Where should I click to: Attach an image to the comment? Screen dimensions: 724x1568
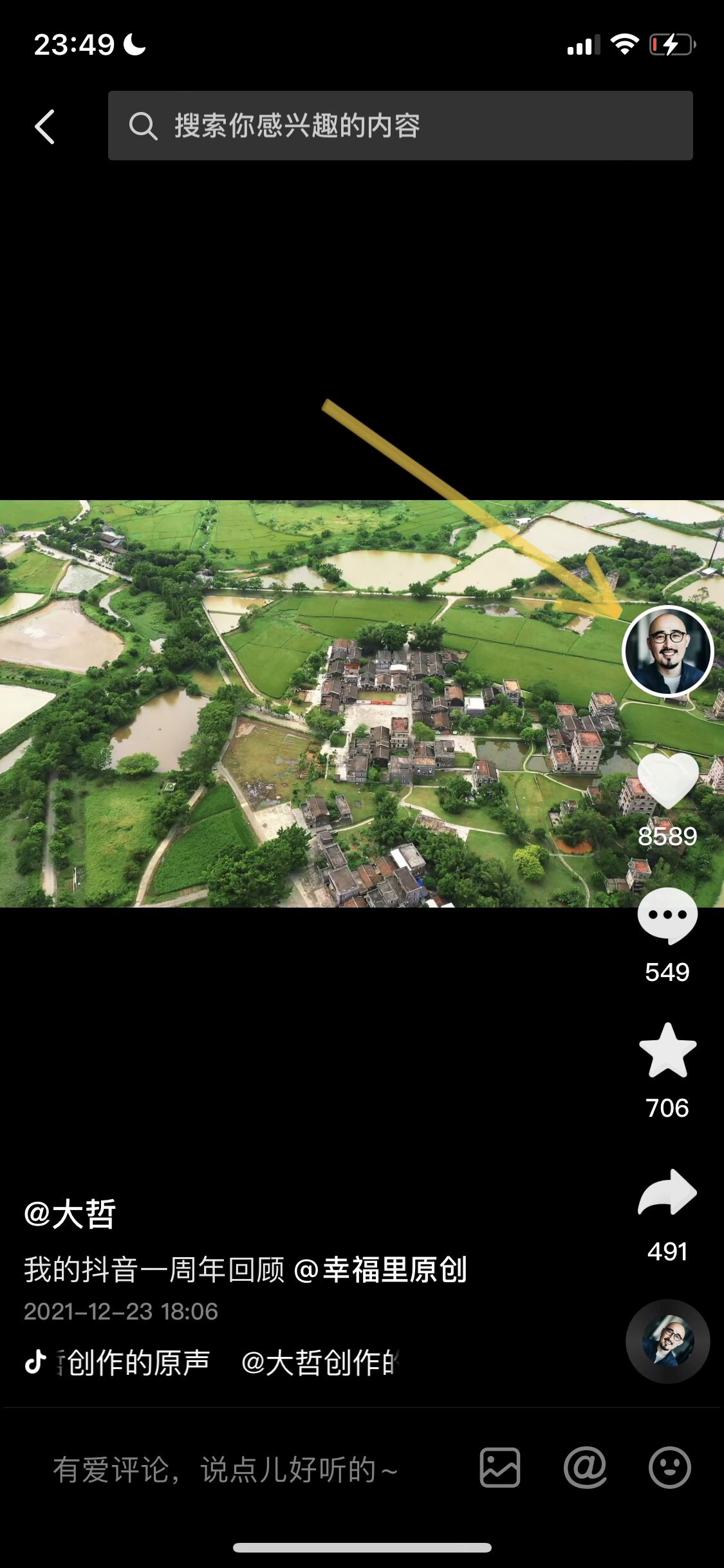(500, 1468)
